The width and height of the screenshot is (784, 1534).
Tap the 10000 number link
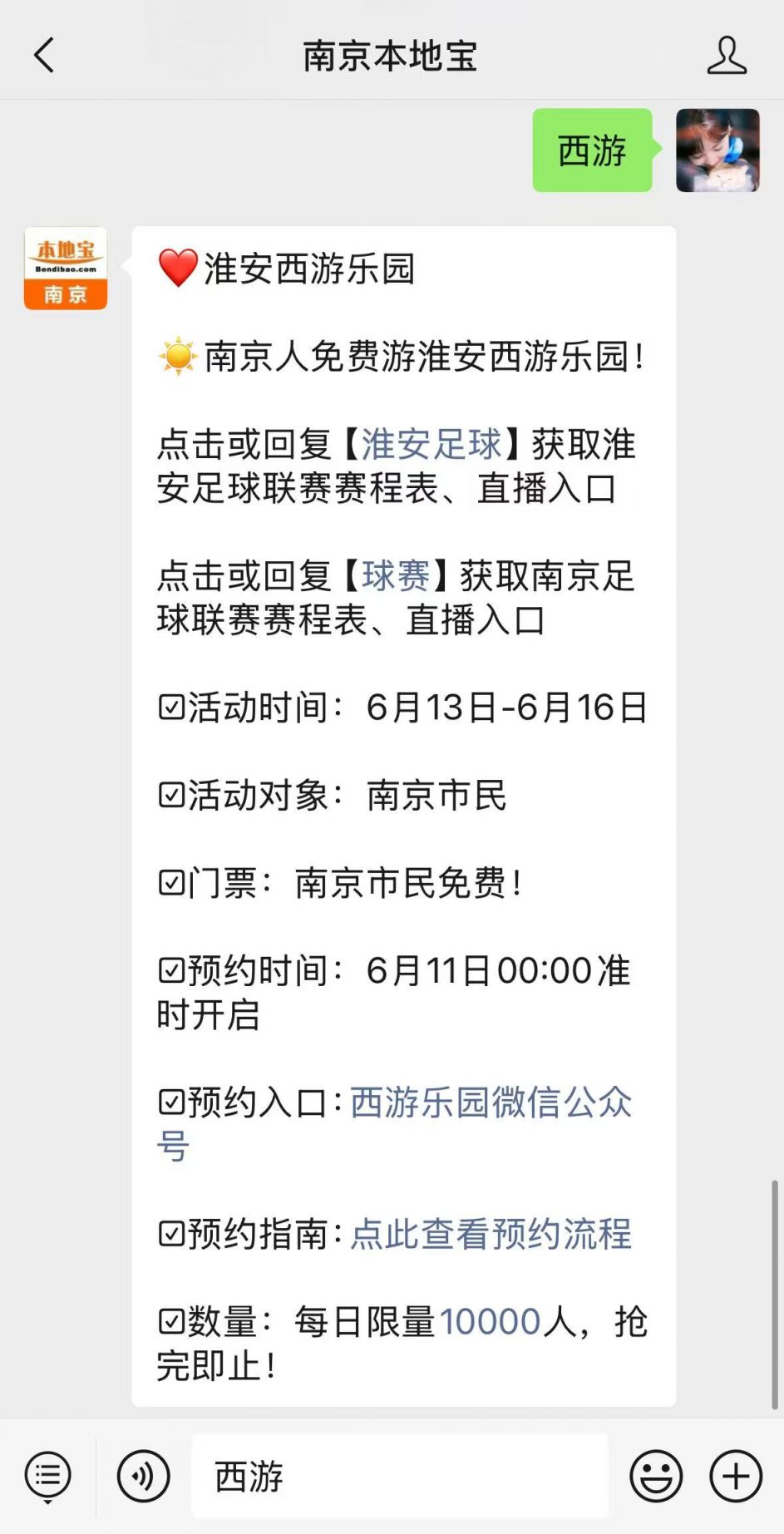point(490,1322)
